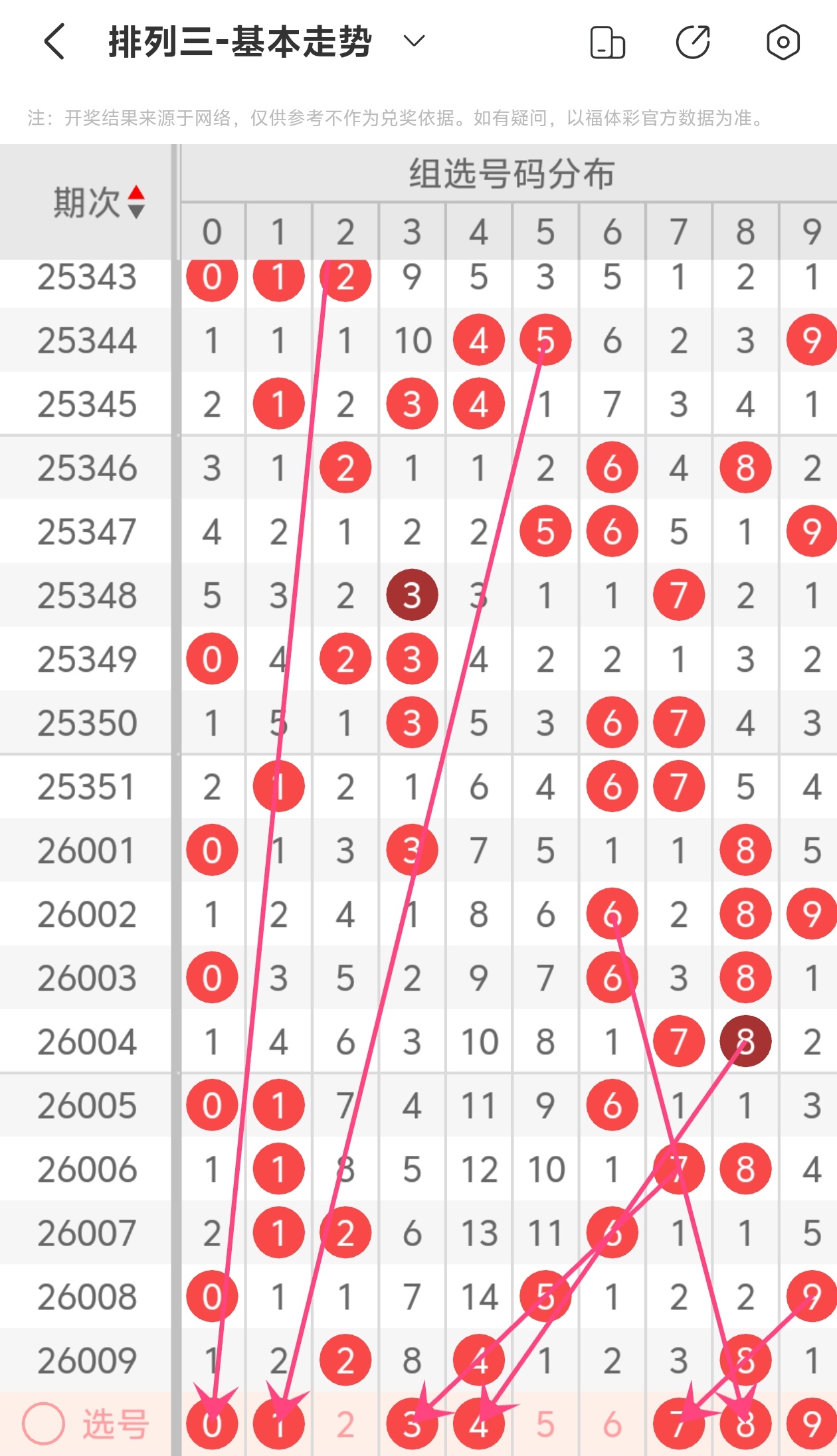The image size is (837, 1456).
Task: Deselect number 0 in the 选号 row
Action: click(212, 1424)
